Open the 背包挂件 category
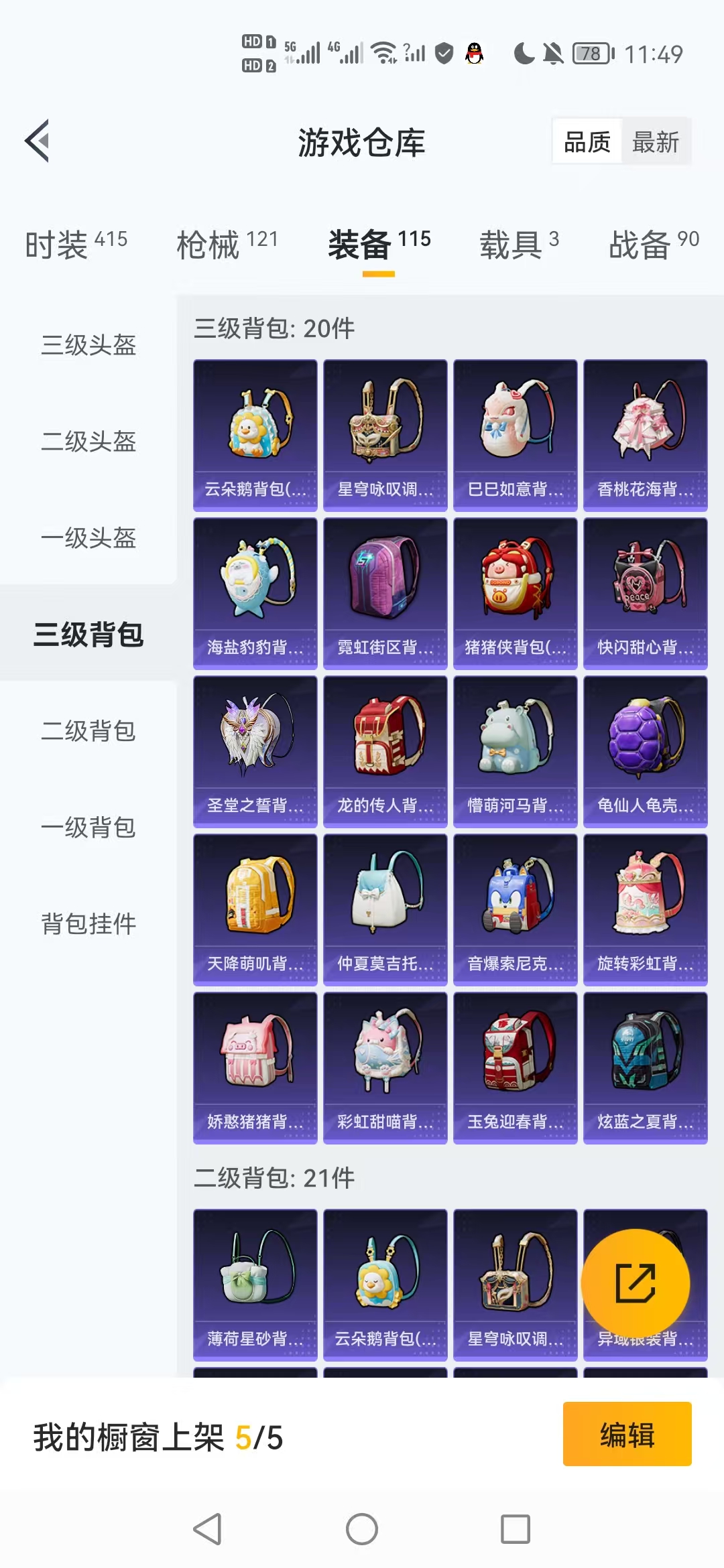724x1568 pixels. pos(87,923)
